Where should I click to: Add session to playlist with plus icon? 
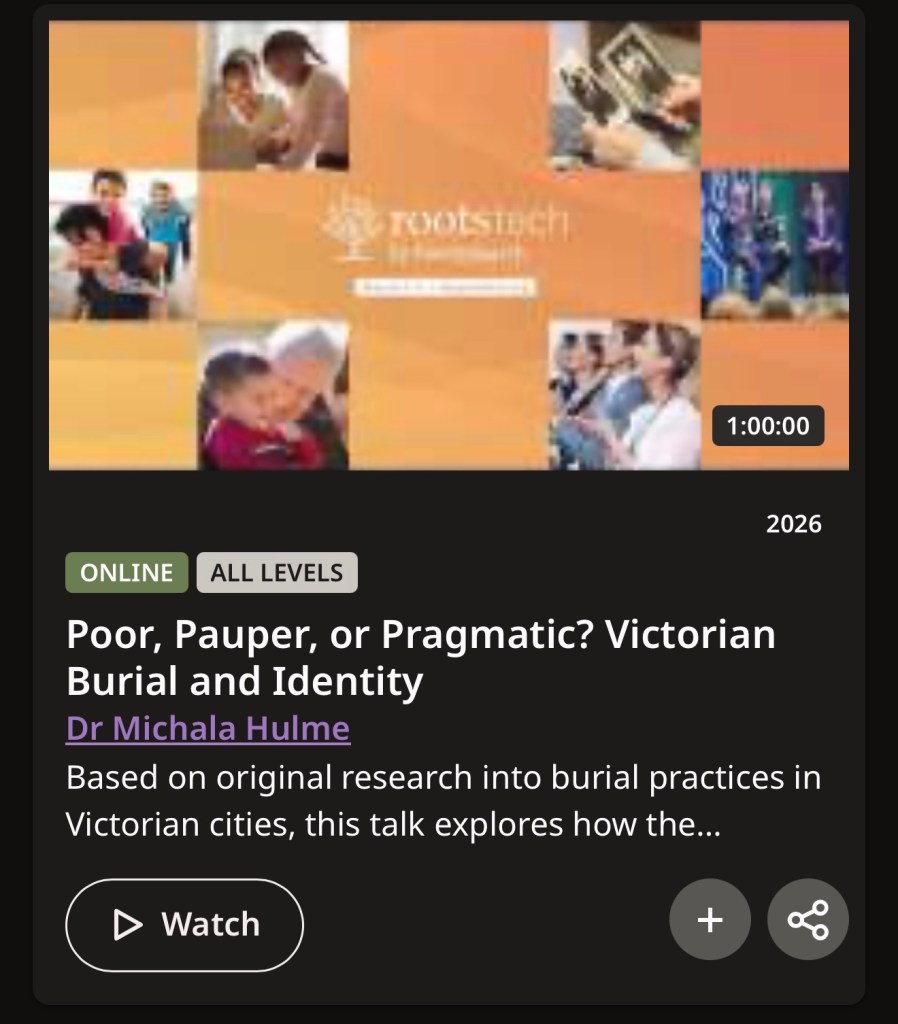709,919
